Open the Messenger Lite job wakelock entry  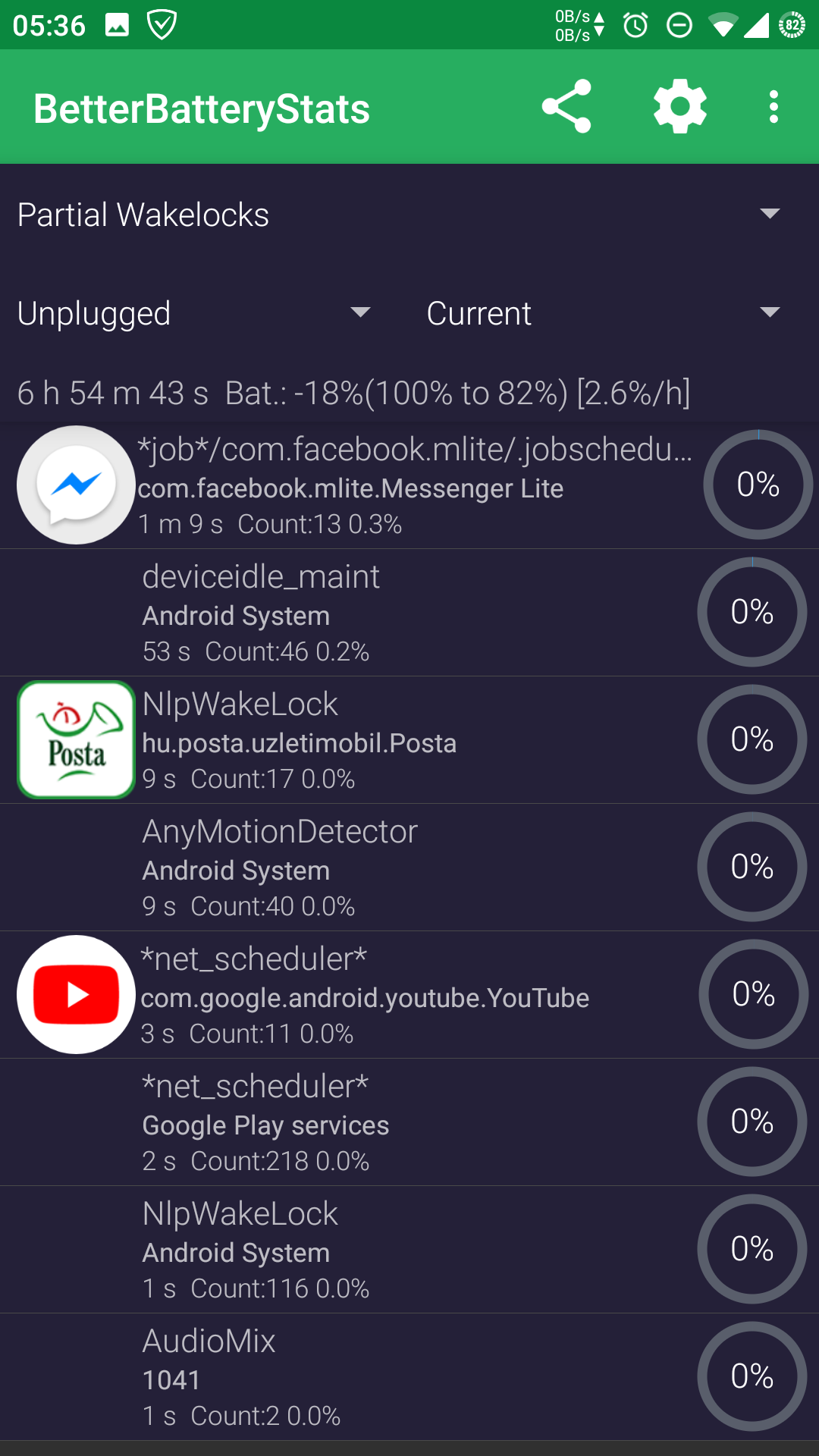[x=409, y=485]
